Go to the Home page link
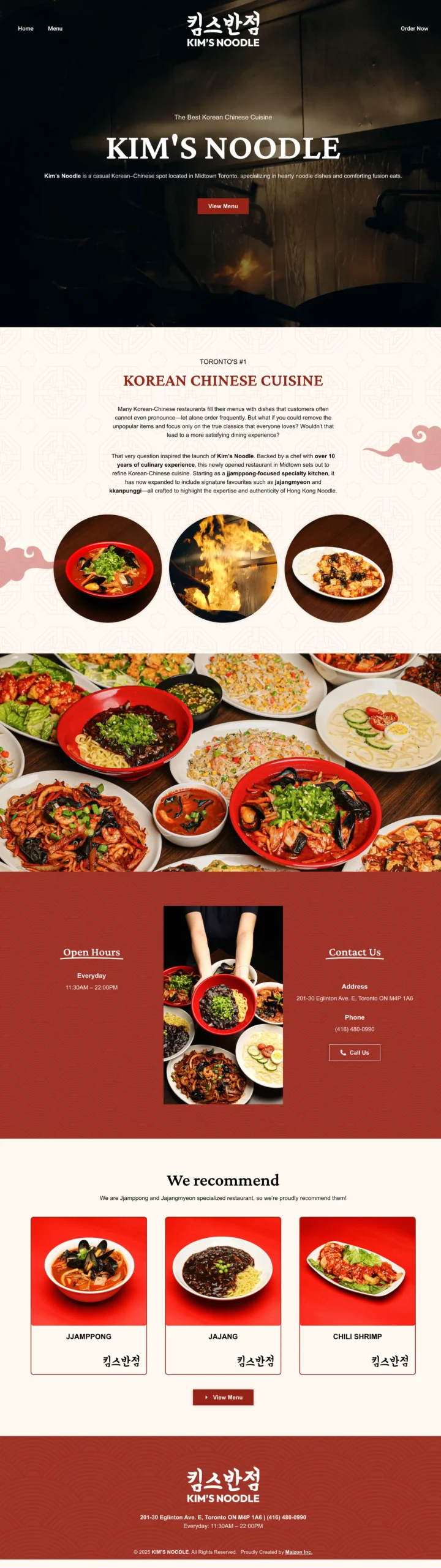The height and width of the screenshot is (1568, 441). tap(26, 29)
